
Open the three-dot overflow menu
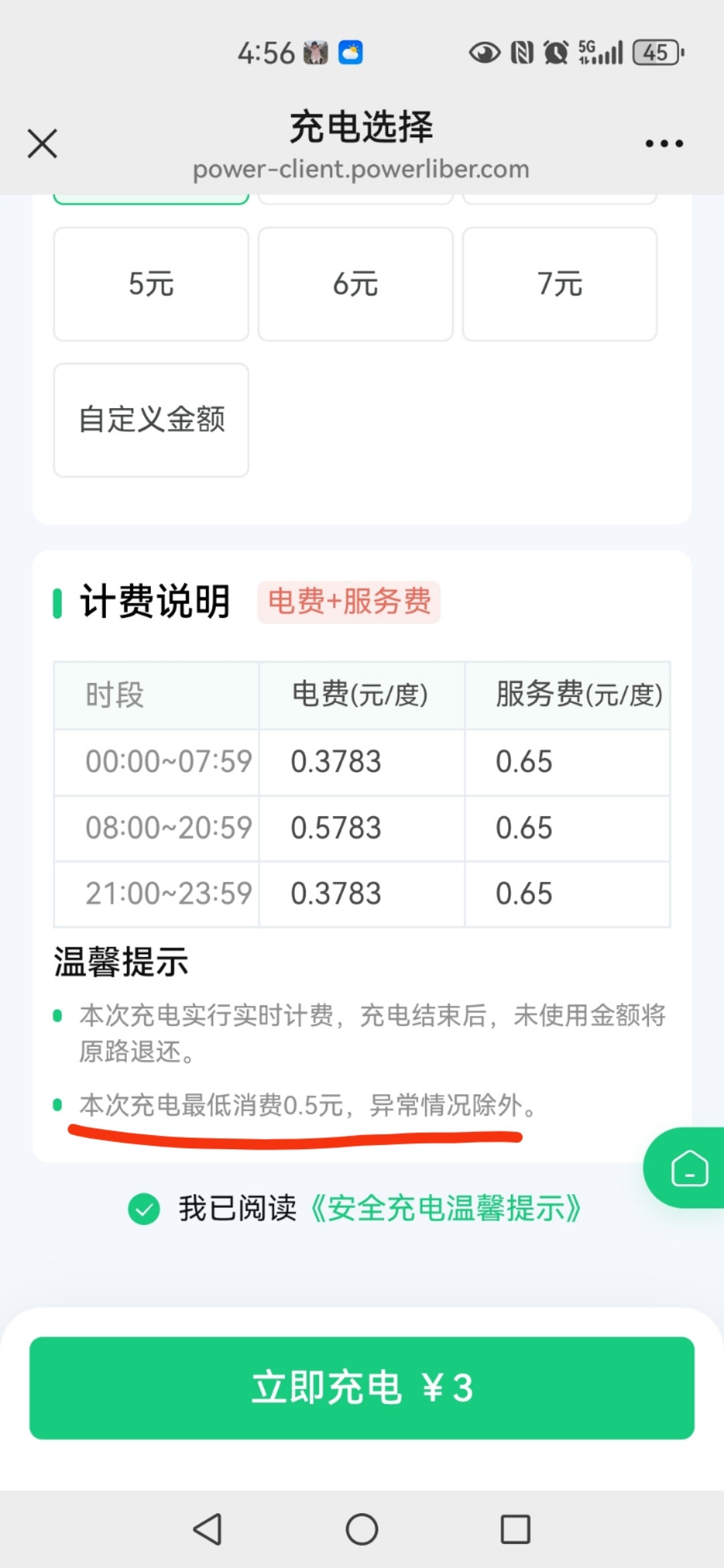click(x=664, y=143)
